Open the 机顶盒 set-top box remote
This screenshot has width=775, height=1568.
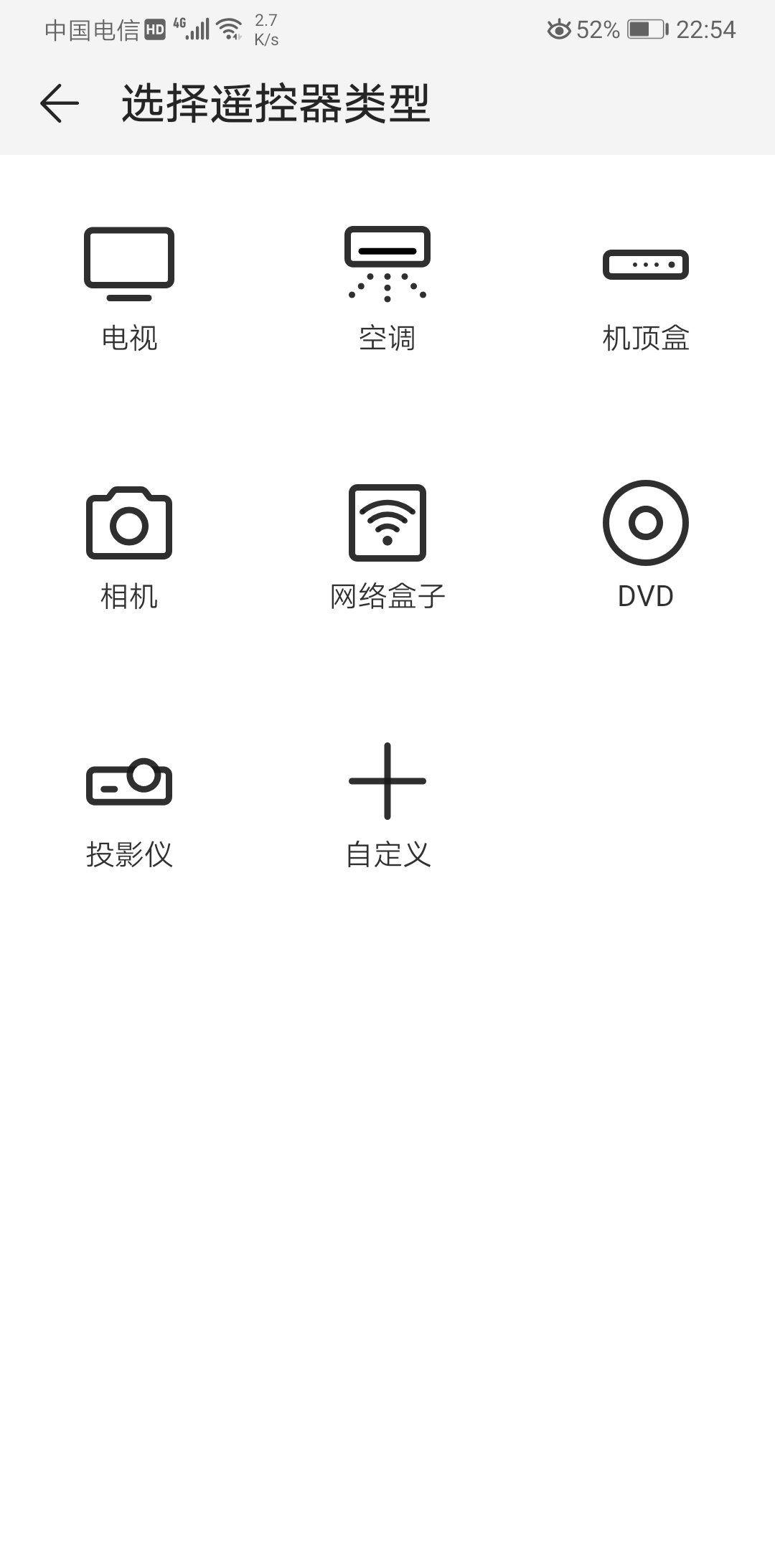(644, 264)
